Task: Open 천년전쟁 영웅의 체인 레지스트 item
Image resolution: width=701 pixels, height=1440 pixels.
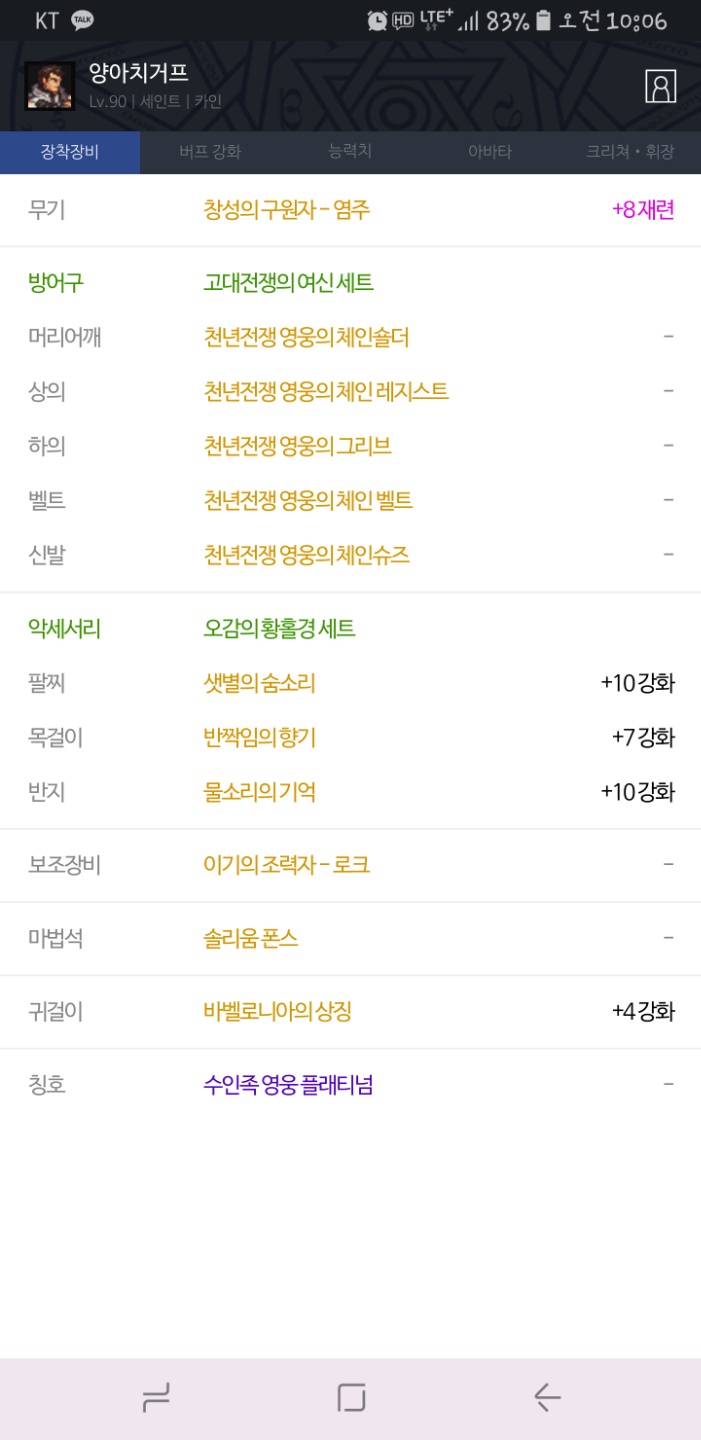Action: pos(350,391)
